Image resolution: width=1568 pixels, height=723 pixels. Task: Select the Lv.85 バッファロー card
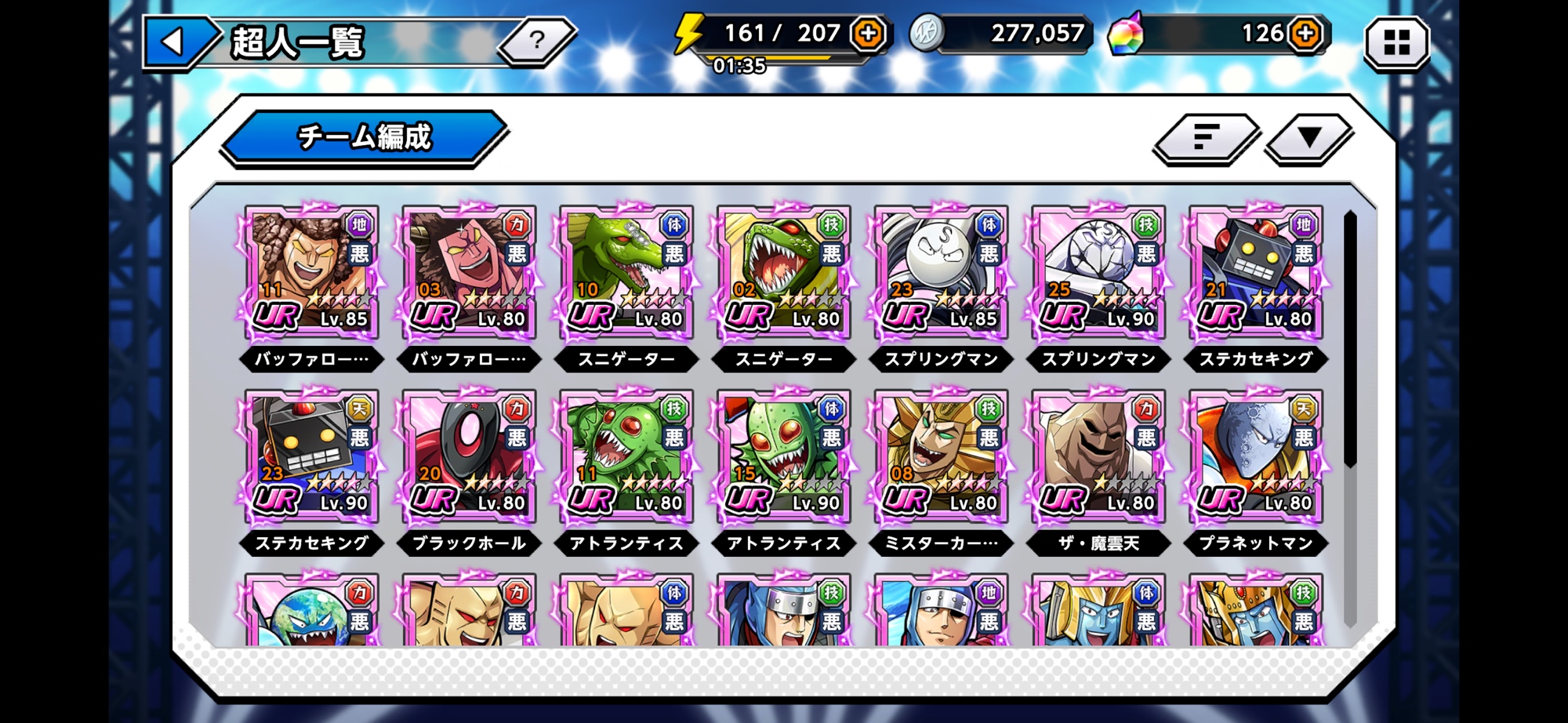pyautogui.click(x=312, y=273)
